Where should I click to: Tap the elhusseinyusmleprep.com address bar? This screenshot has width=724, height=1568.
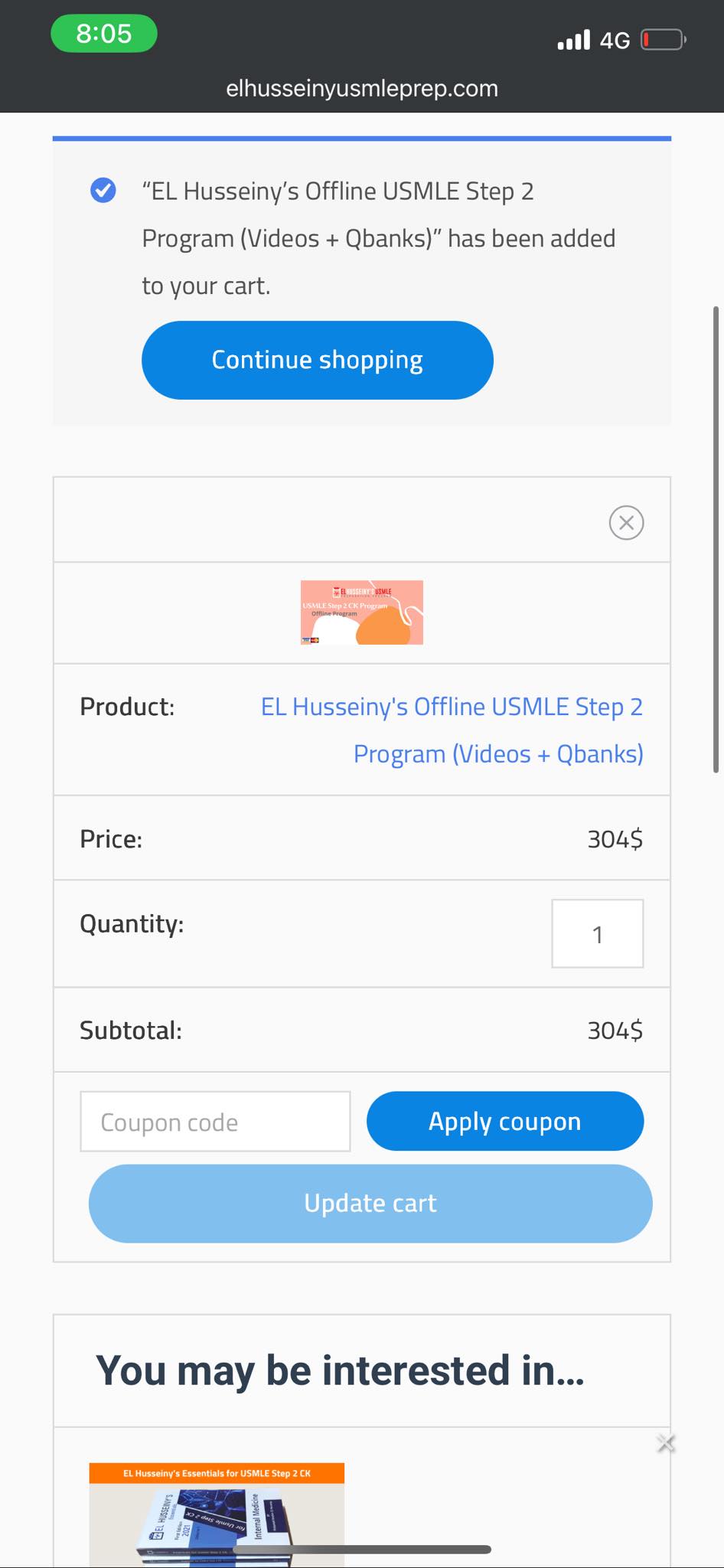(x=362, y=89)
